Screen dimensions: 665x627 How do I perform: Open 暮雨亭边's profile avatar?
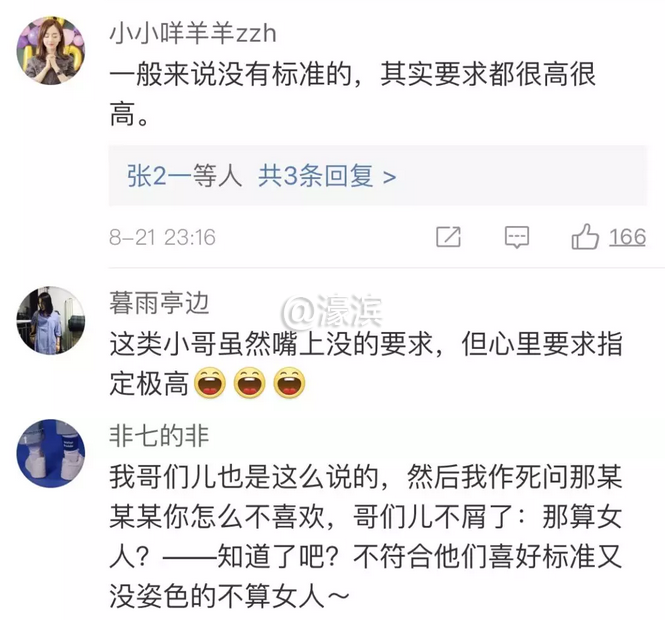pyautogui.click(x=50, y=320)
